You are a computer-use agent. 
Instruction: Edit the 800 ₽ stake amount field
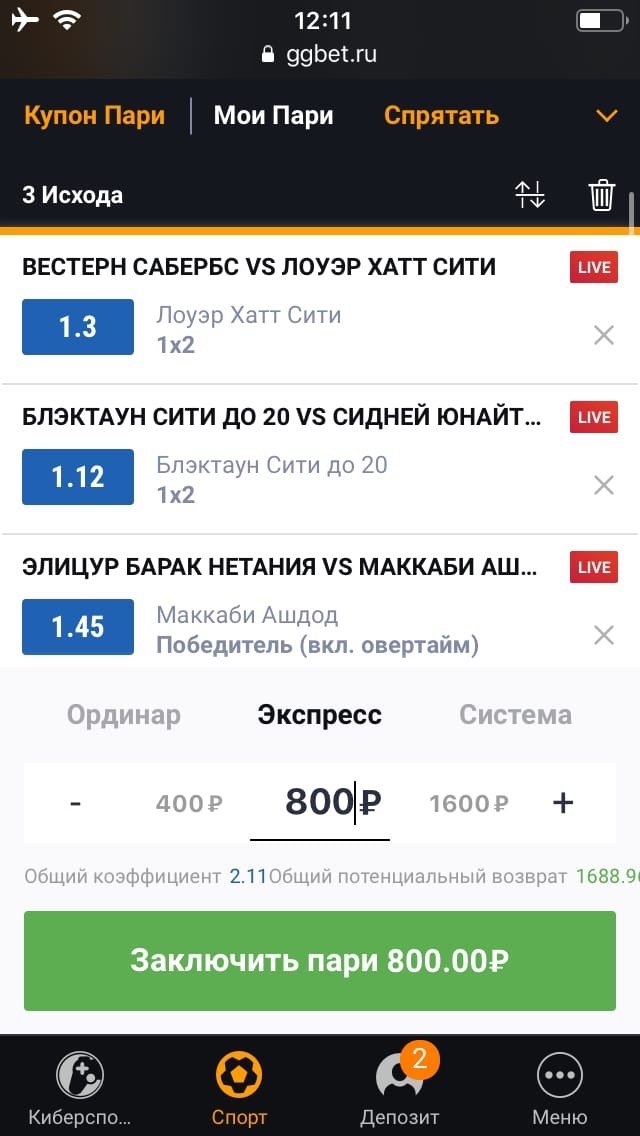click(x=320, y=802)
